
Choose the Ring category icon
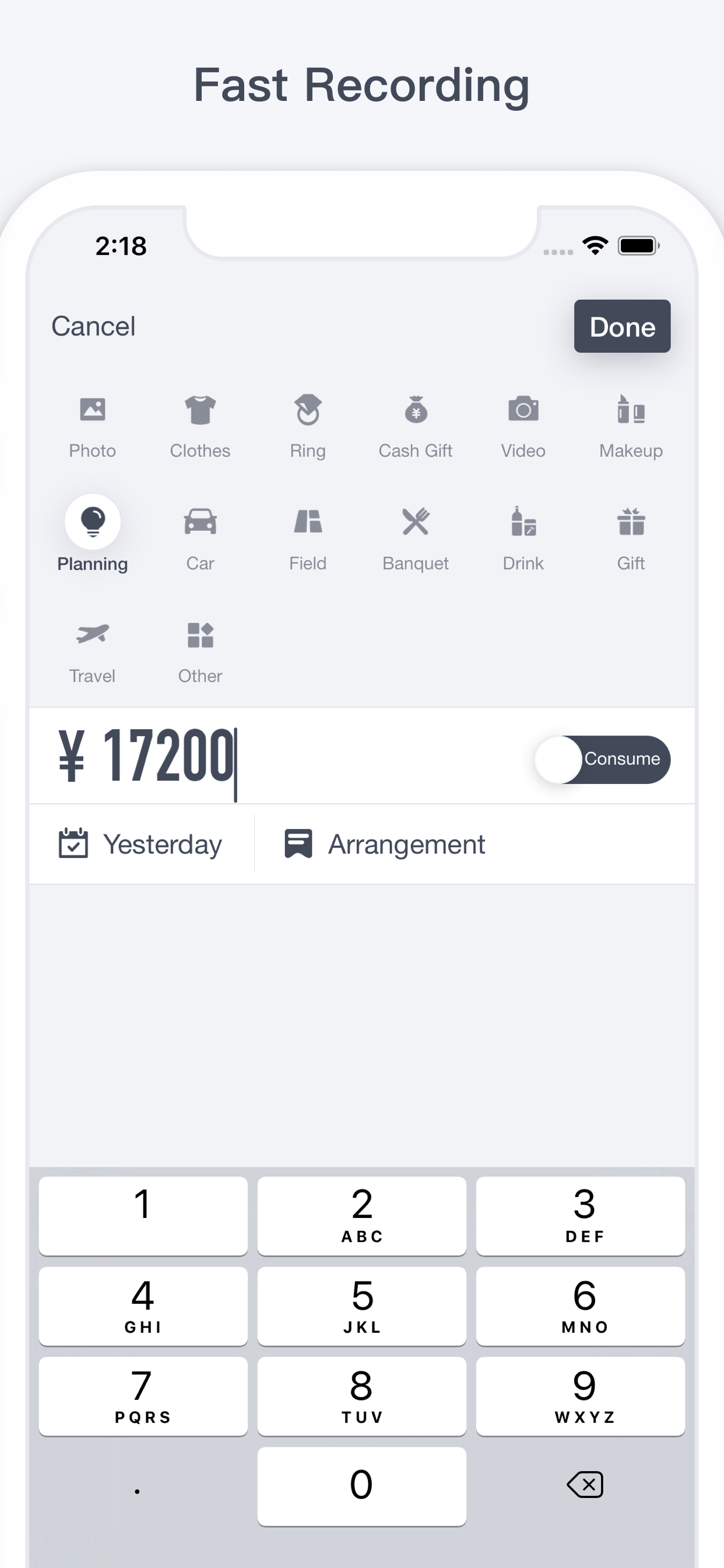pyautogui.click(x=307, y=422)
